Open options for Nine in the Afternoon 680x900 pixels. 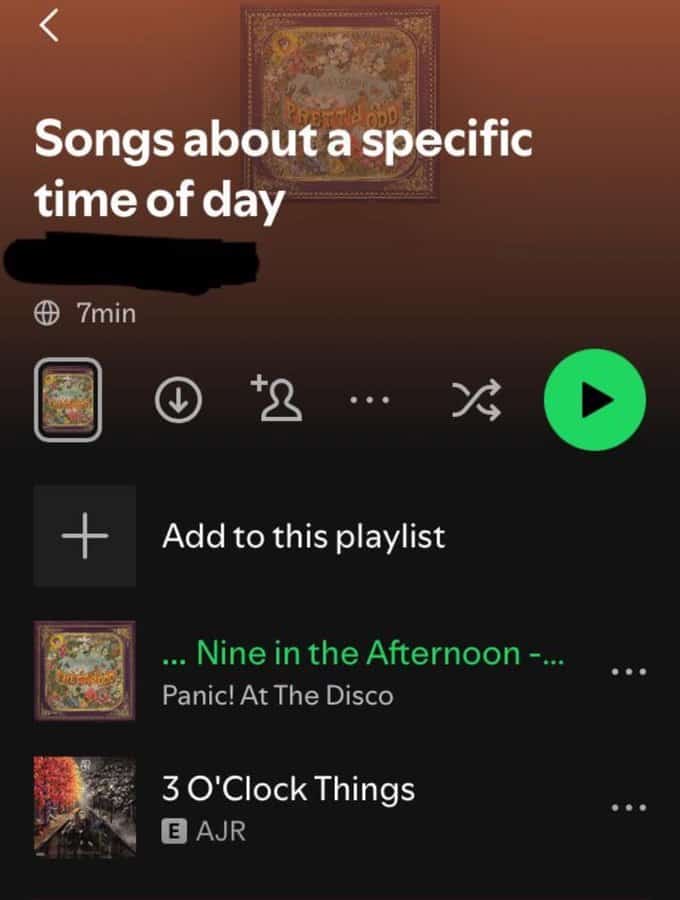(x=628, y=671)
